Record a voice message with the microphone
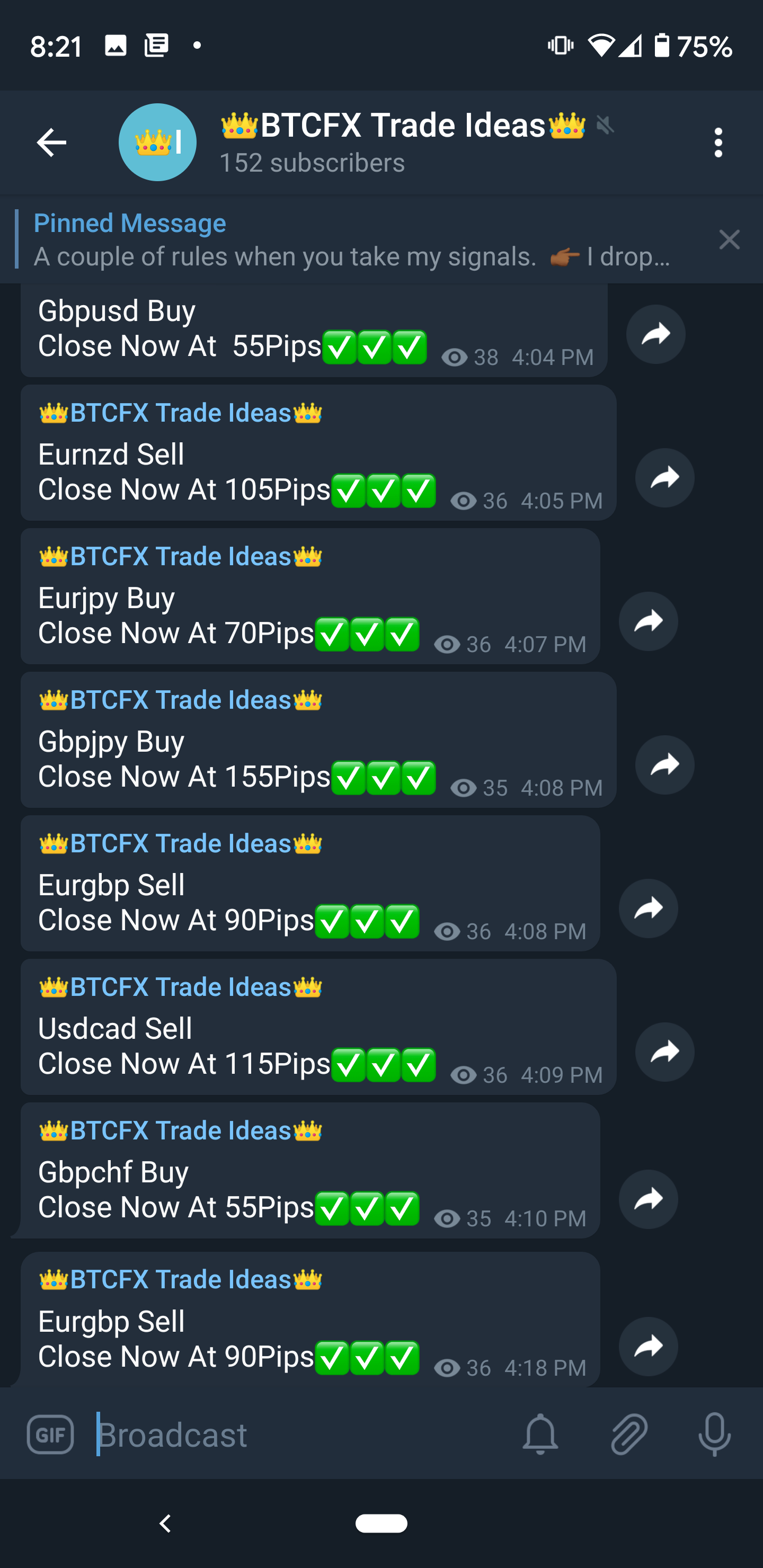The image size is (763, 1568). coord(714,1435)
